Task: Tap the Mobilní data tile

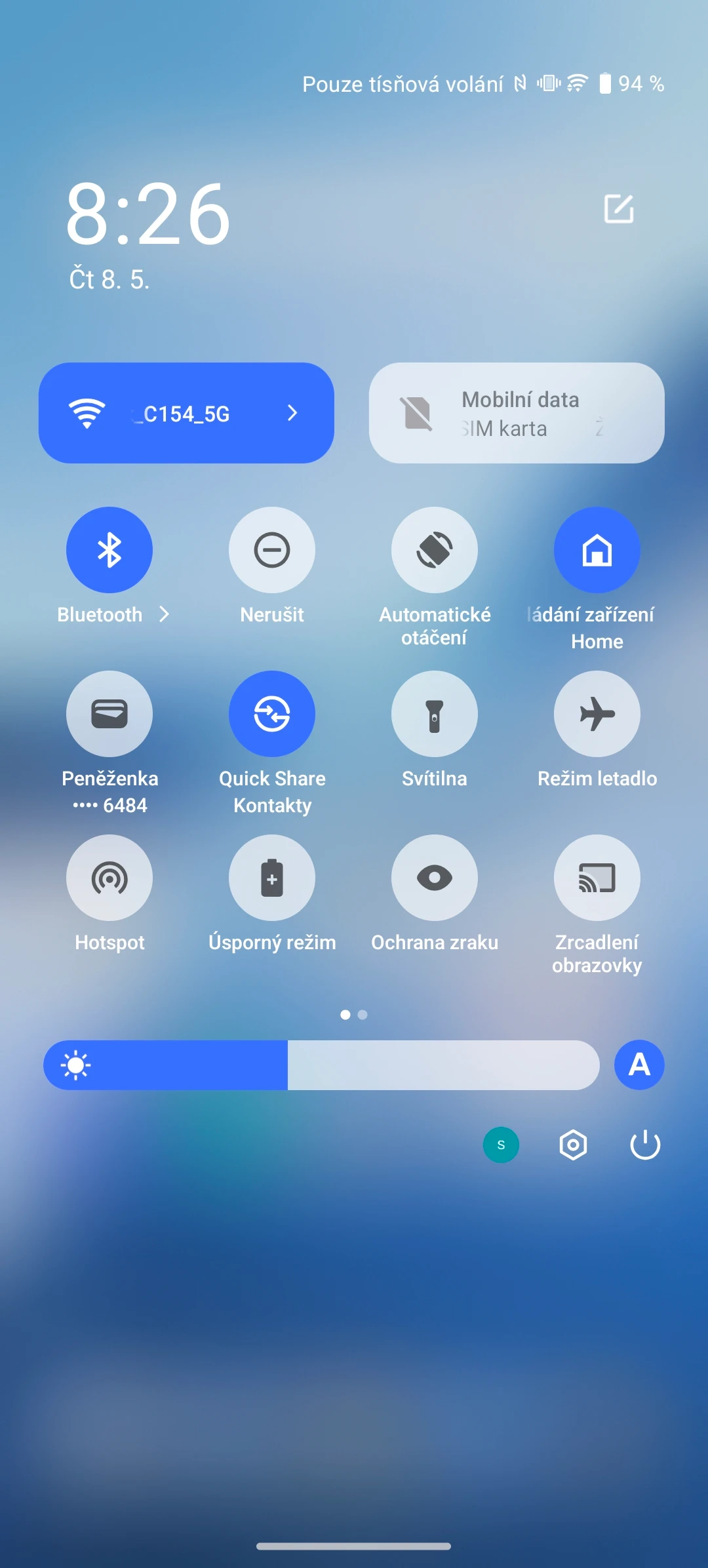Action: pos(516,413)
